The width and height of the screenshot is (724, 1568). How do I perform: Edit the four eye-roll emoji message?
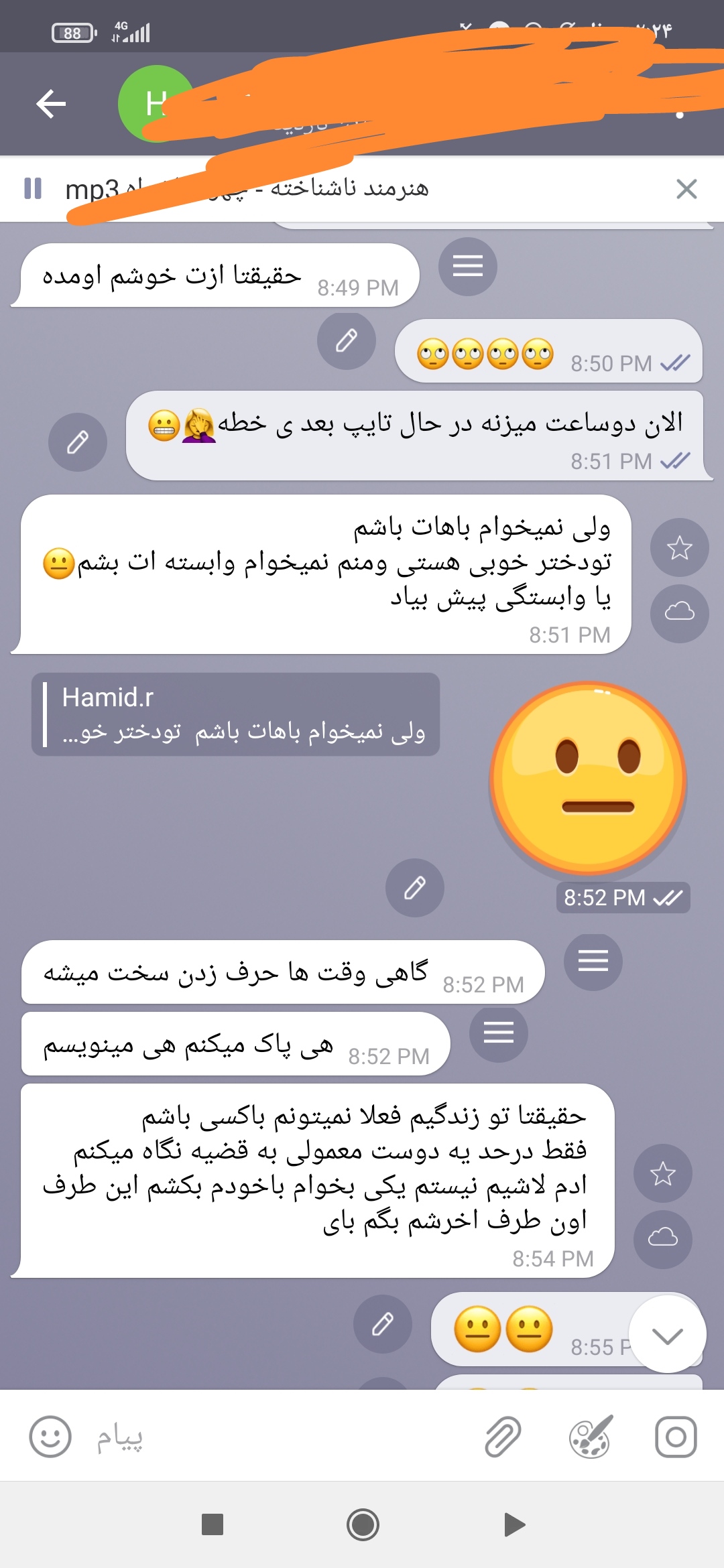(x=346, y=340)
